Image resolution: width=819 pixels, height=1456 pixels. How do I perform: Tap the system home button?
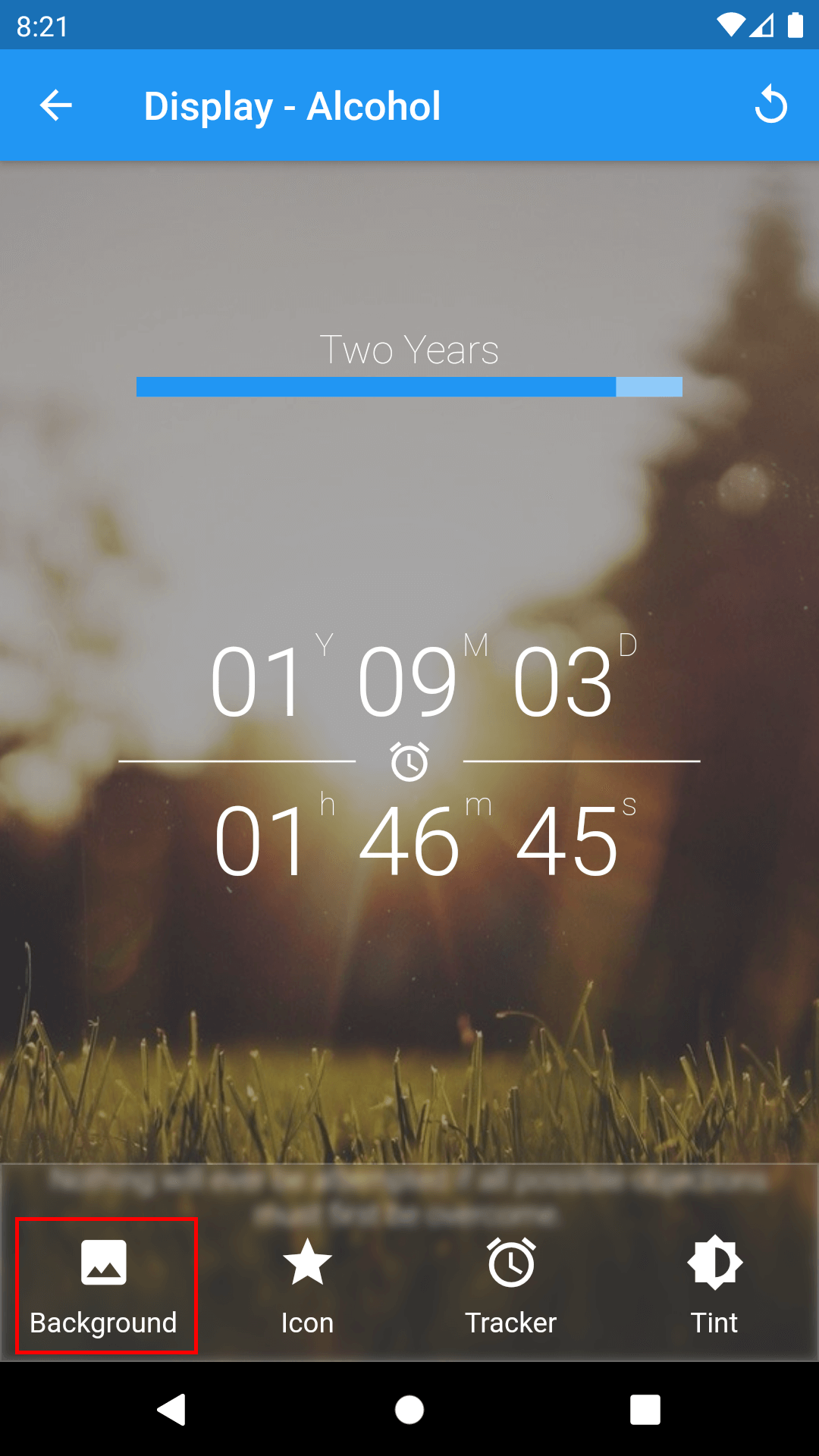coord(409,1410)
